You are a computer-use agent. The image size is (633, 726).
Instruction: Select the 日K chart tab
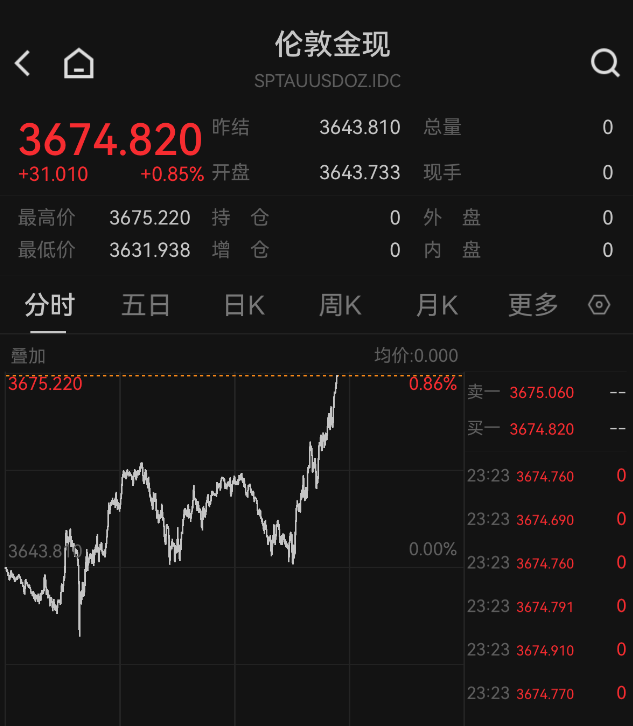244,305
